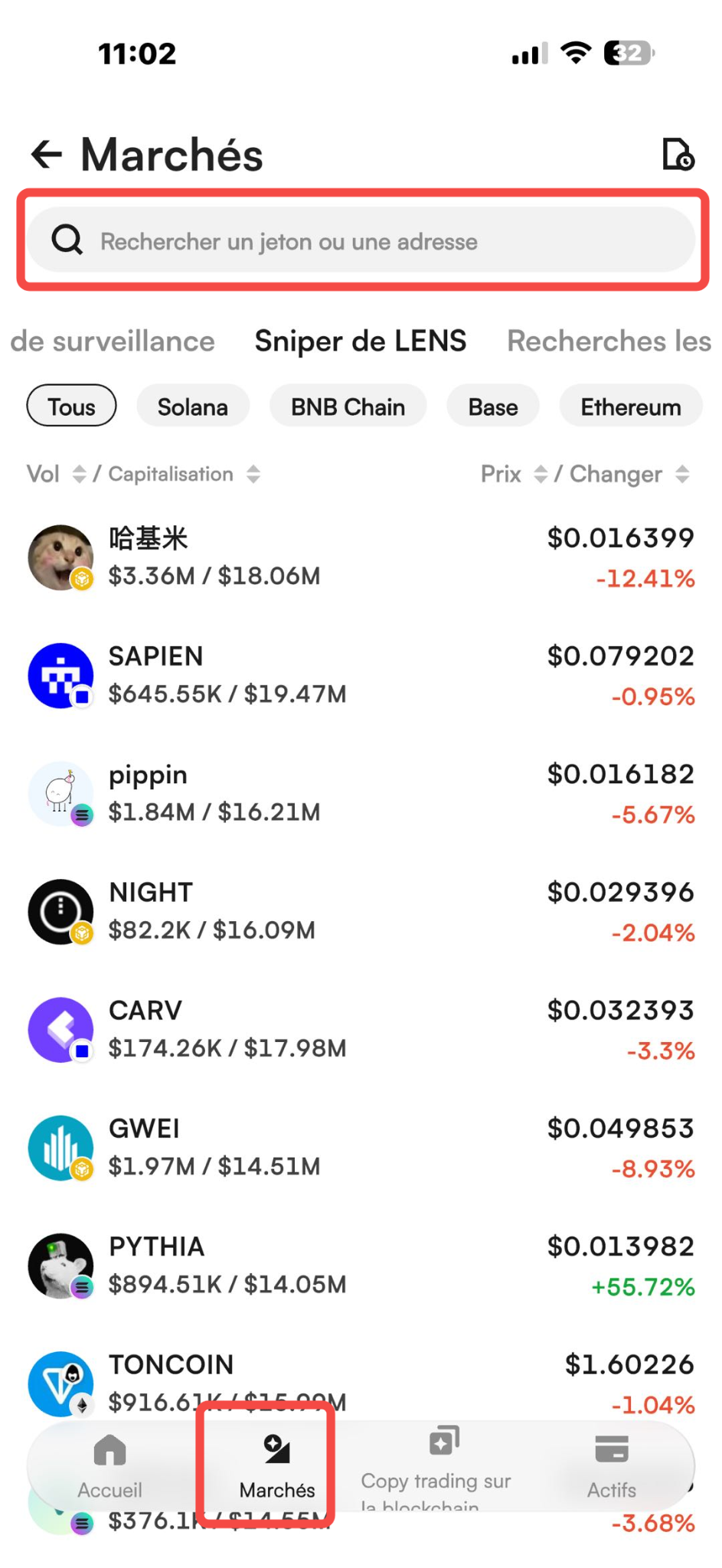Open Copy trading sur la blockchain tab
This screenshot has width=722, height=1568.
(437, 1466)
